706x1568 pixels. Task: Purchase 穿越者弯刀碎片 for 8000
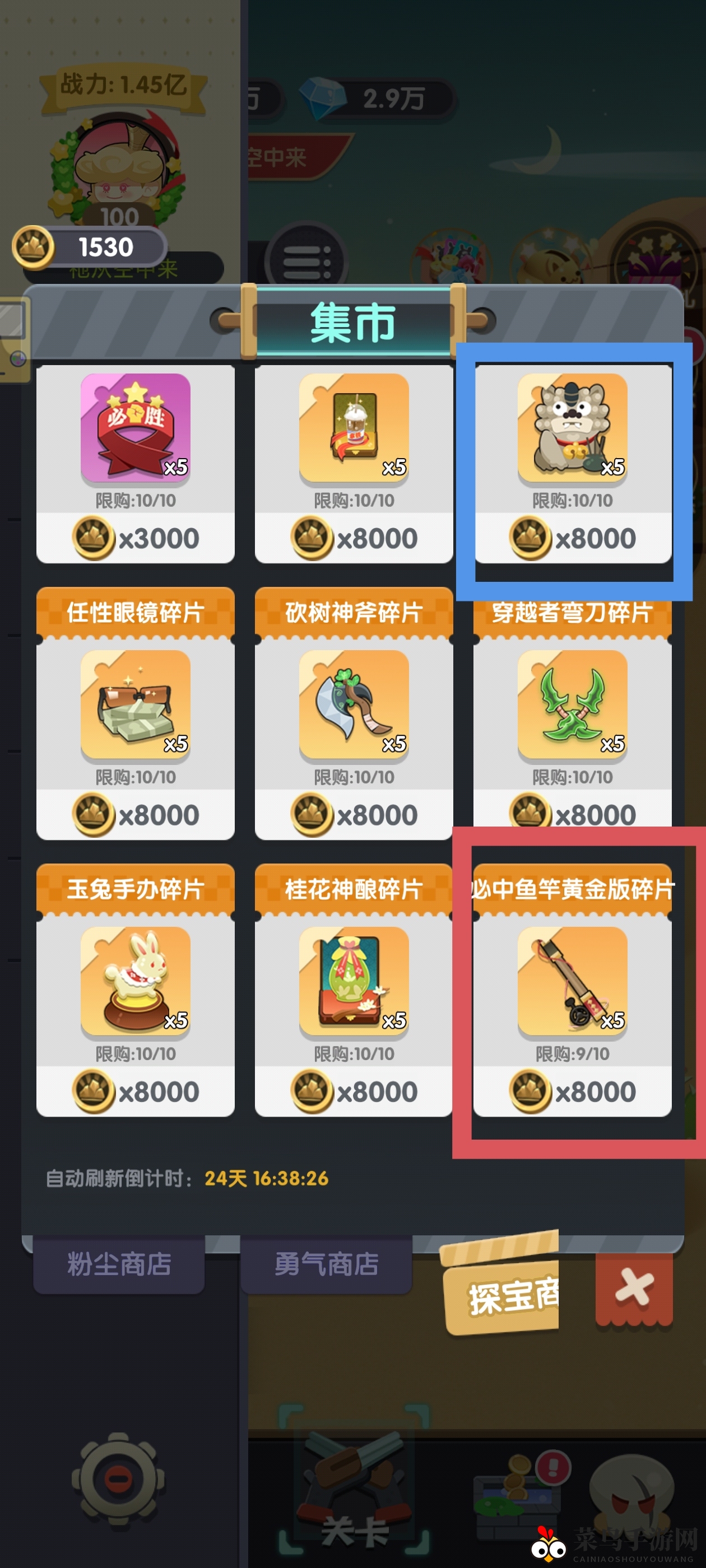click(572, 813)
